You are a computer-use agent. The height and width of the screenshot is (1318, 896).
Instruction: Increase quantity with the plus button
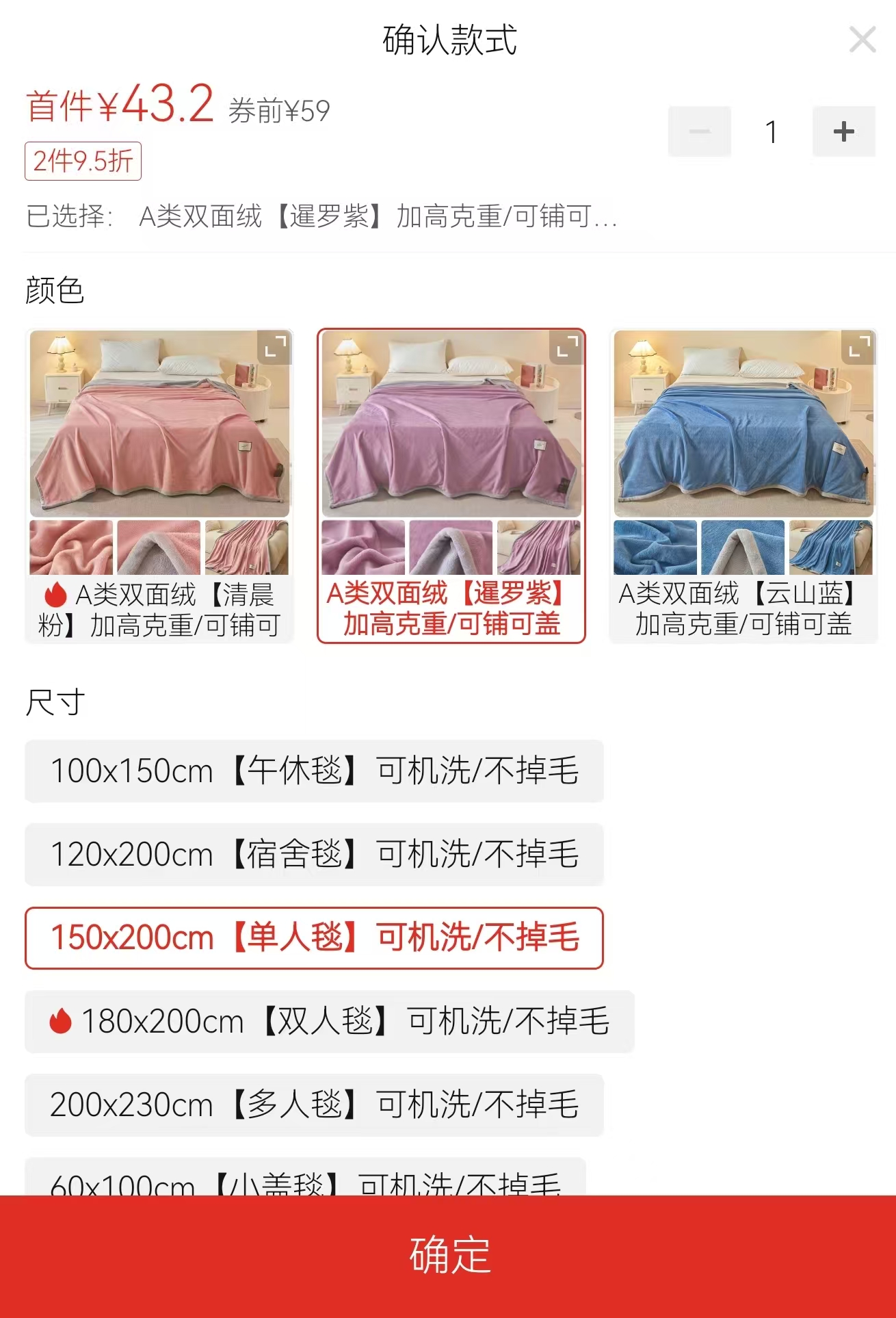pos(843,131)
